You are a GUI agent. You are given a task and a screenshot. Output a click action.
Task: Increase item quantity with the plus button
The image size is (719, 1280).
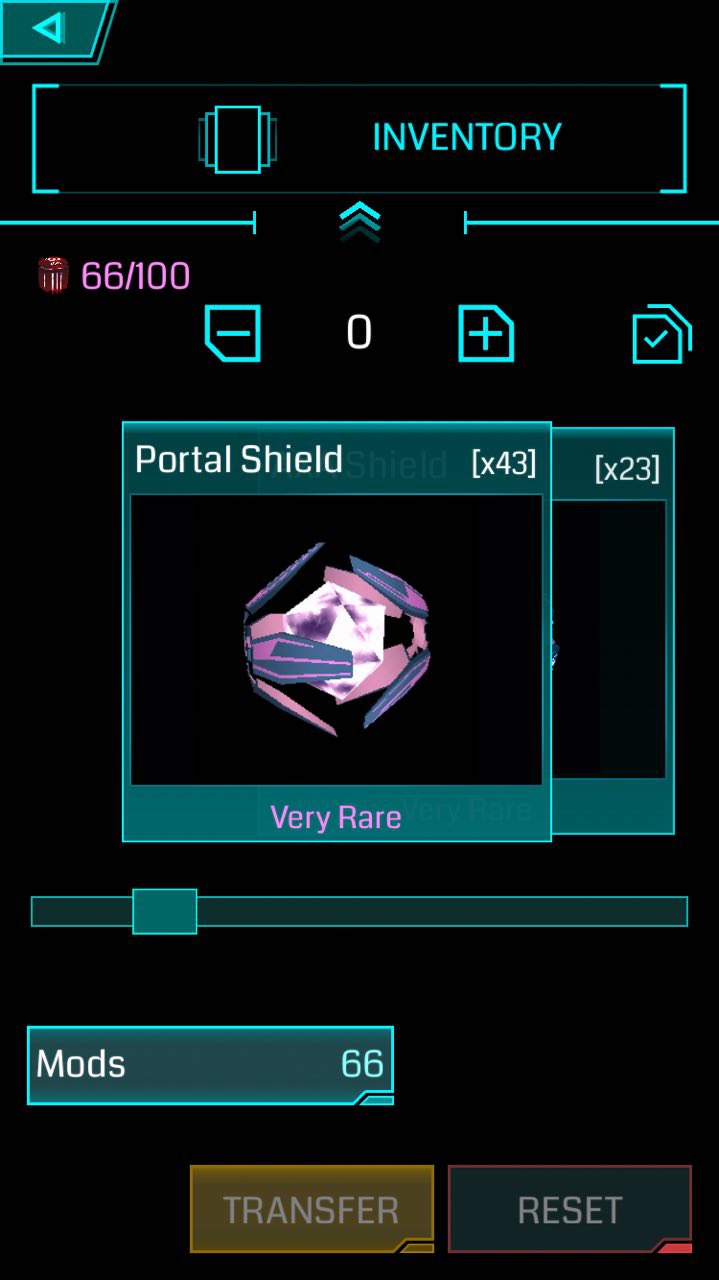tap(486, 333)
